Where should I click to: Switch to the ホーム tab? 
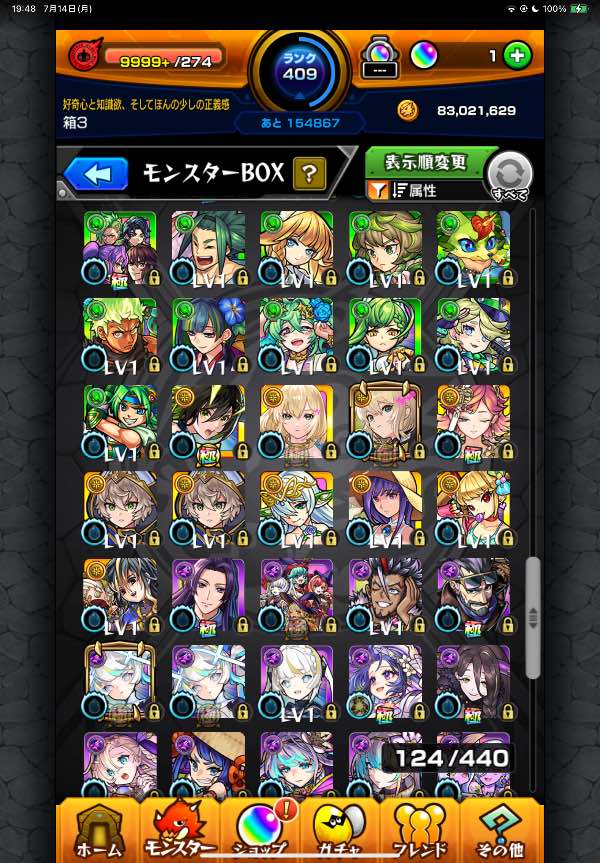click(x=99, y=830)
